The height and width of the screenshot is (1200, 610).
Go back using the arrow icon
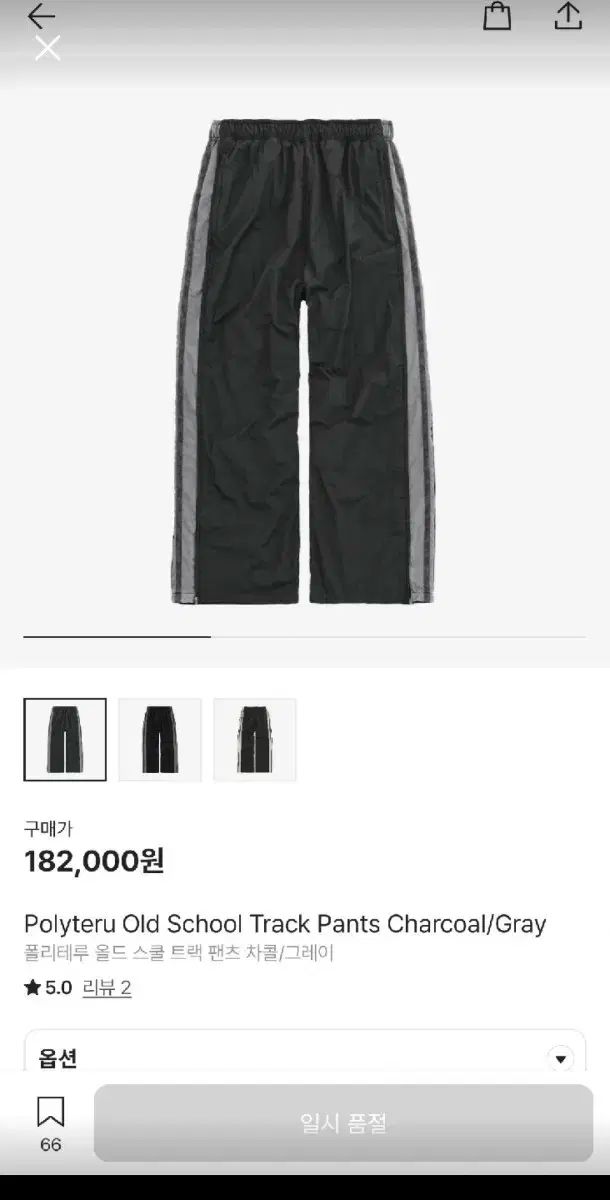coord(41,16)
